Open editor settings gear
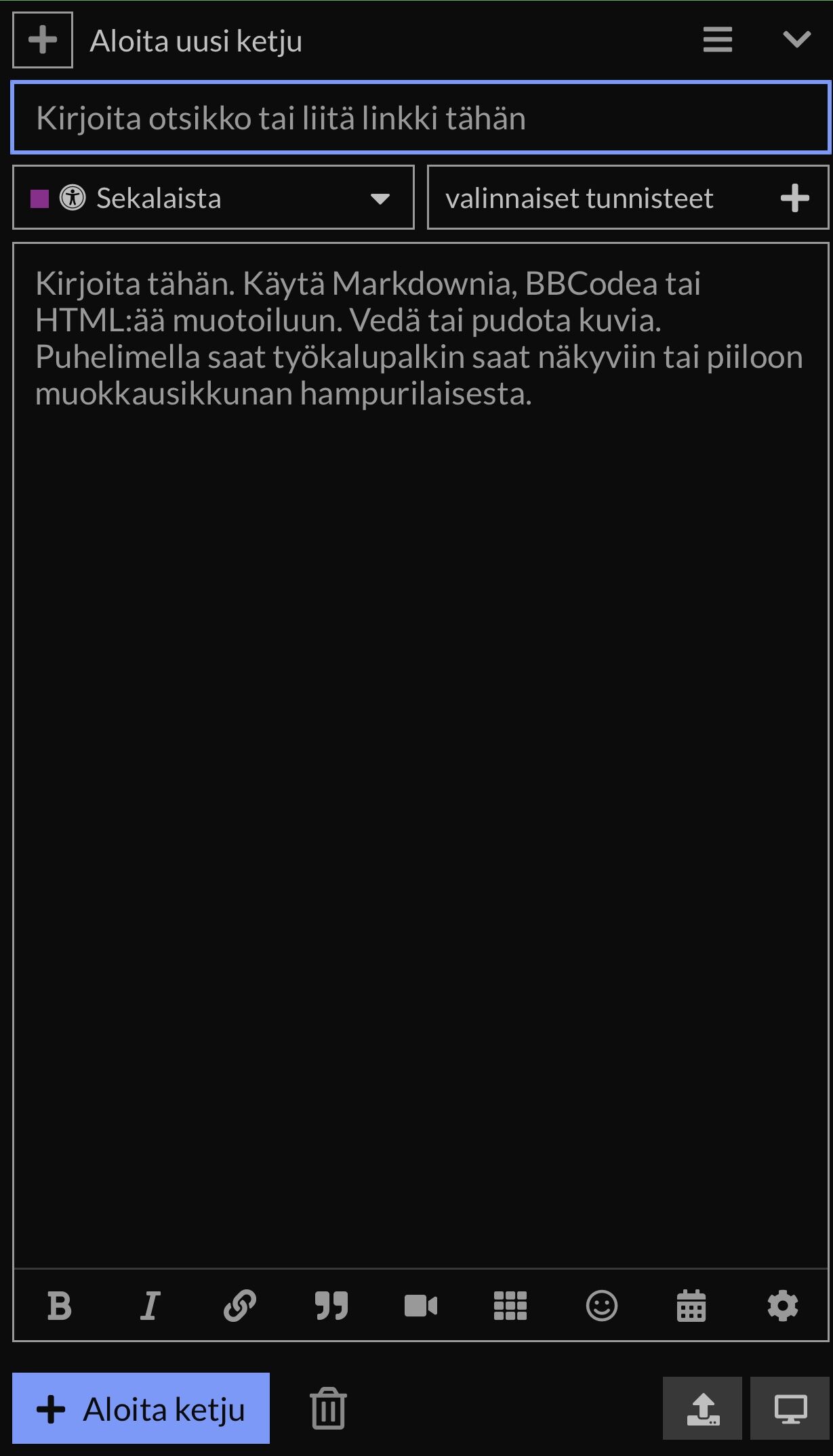Image resolution: width=833 pixels, height=1456 pixels. (x=782, y=1306)
